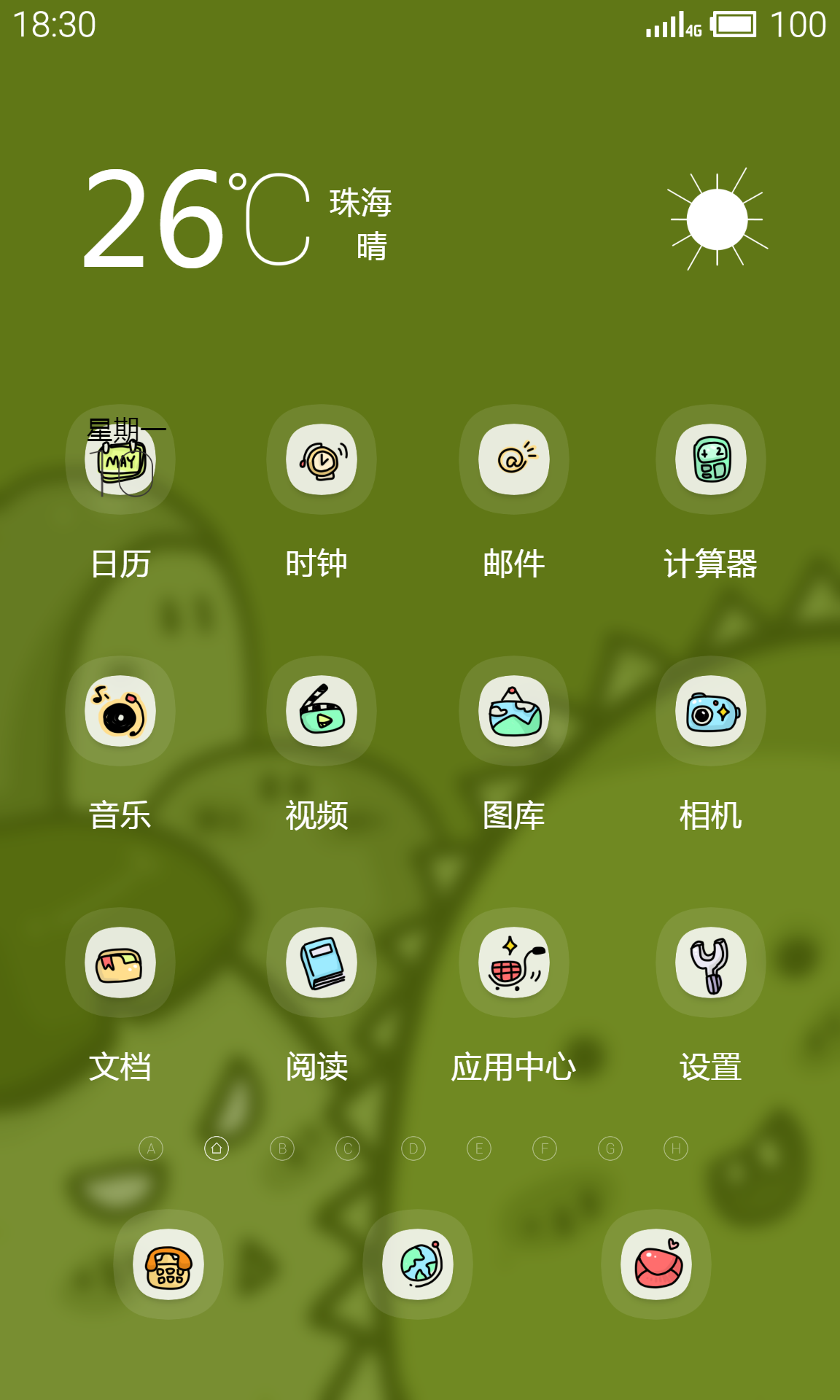Open the phone dialer in the dock
840x1400 pixels.
click(x=168, y=1264)
